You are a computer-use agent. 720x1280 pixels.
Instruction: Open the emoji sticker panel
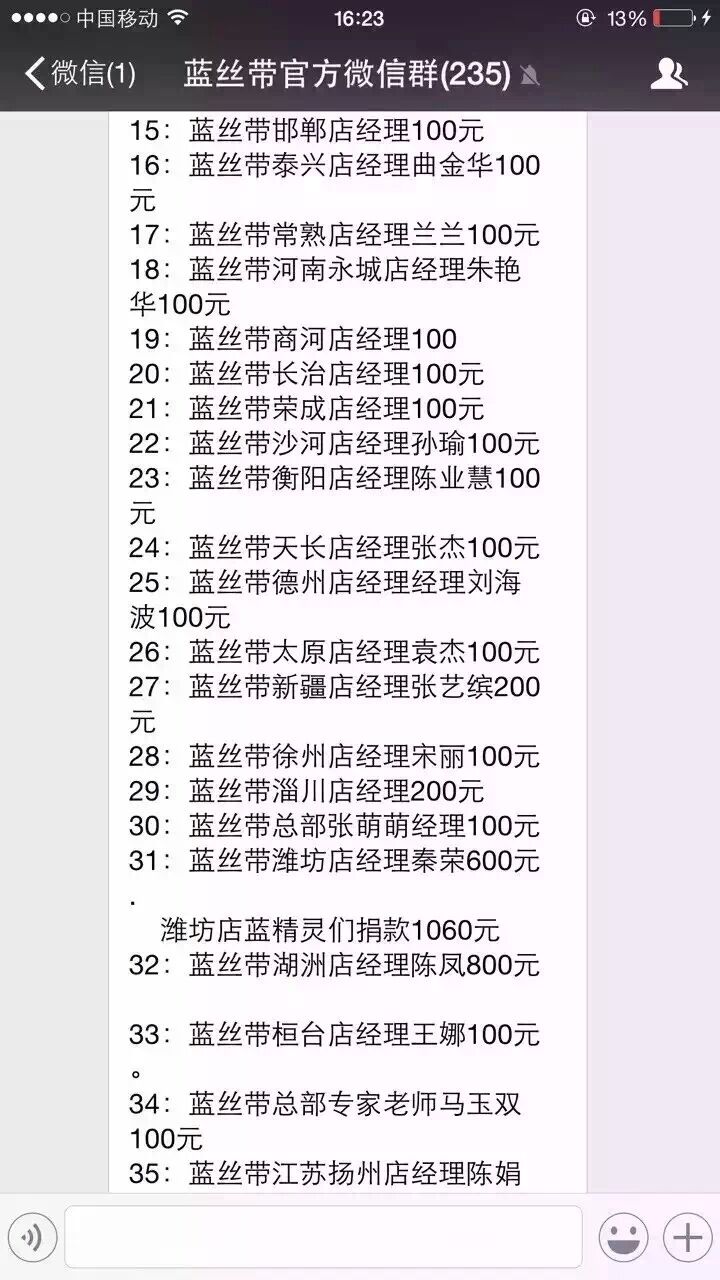click(x=623, y=1238)
